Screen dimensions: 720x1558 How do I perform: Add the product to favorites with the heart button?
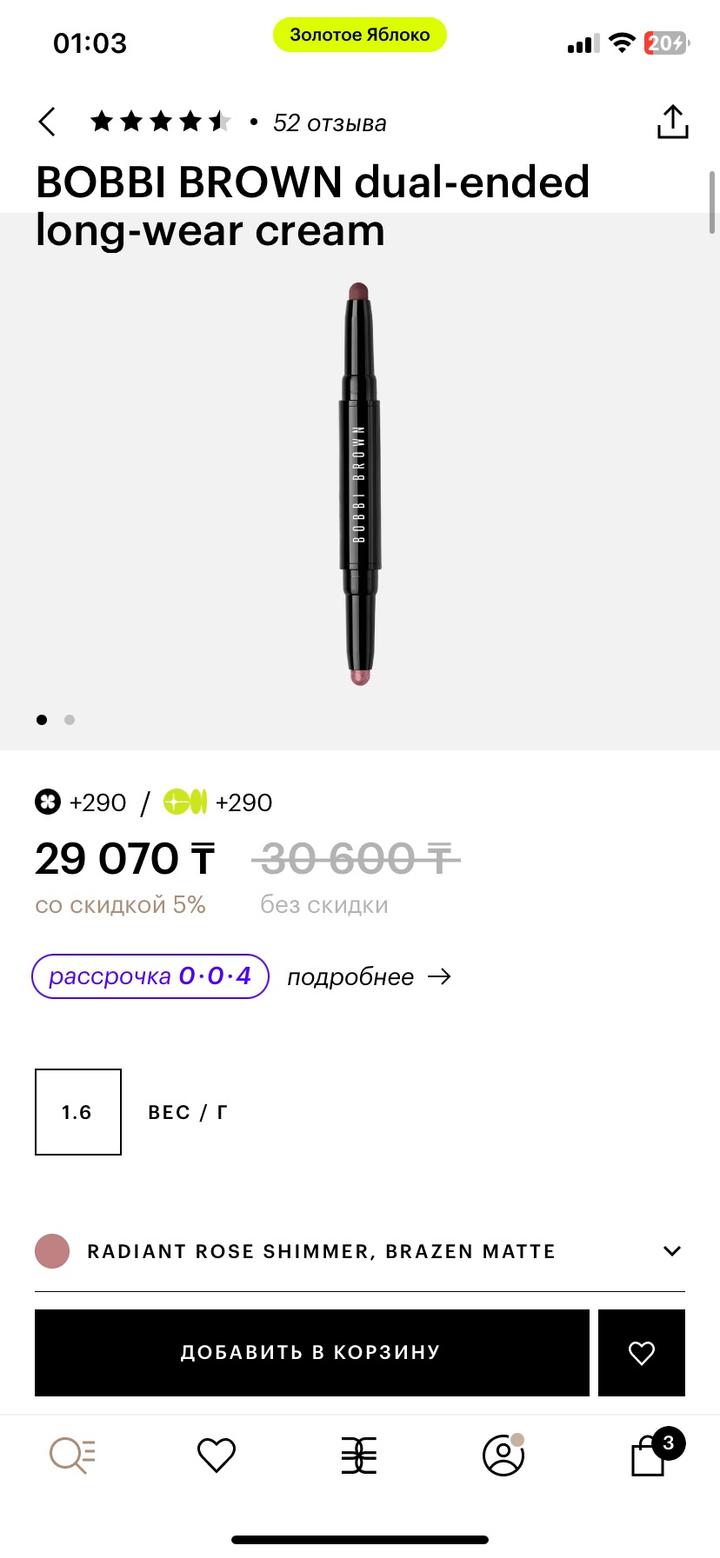click(x=643, y=1352)
